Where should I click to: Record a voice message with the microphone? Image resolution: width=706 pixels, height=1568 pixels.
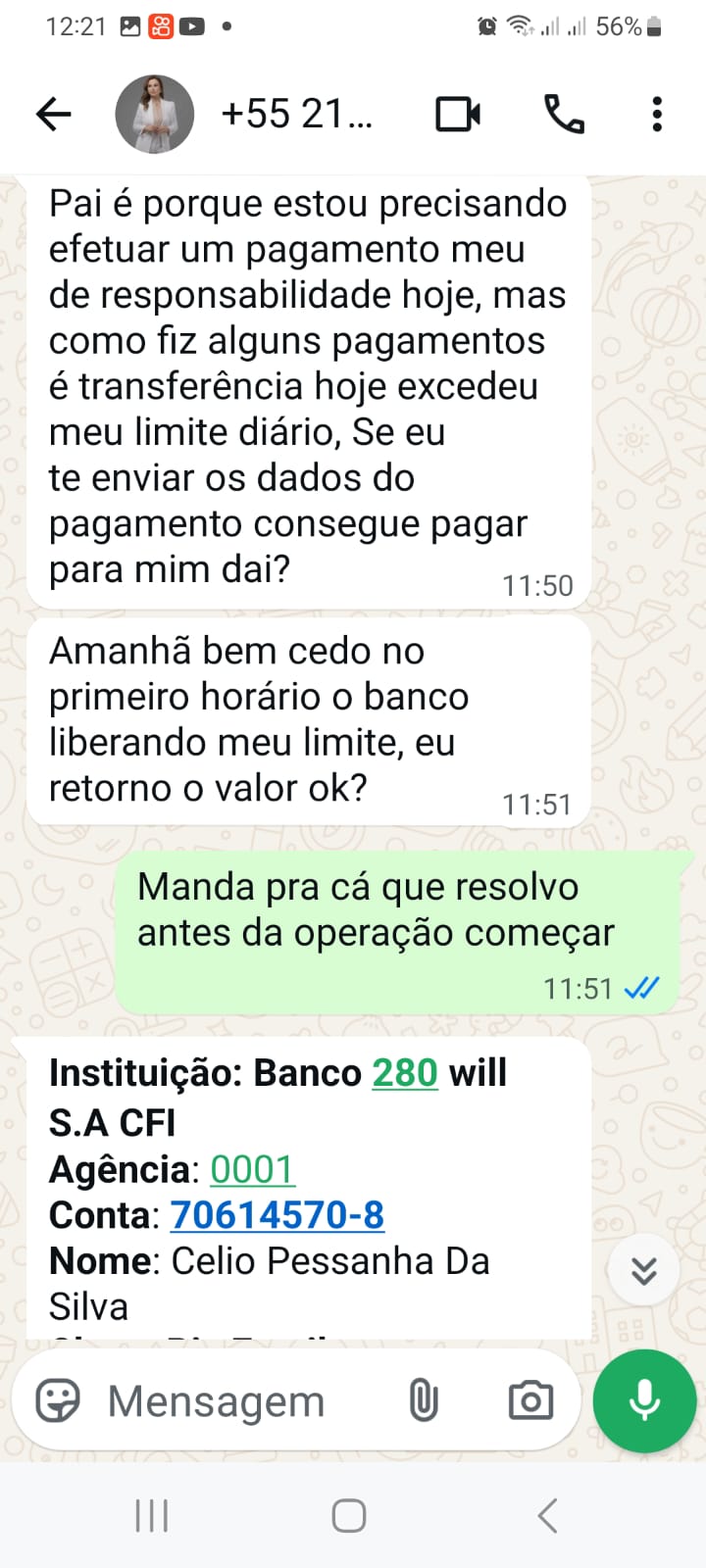point(644,1400)
